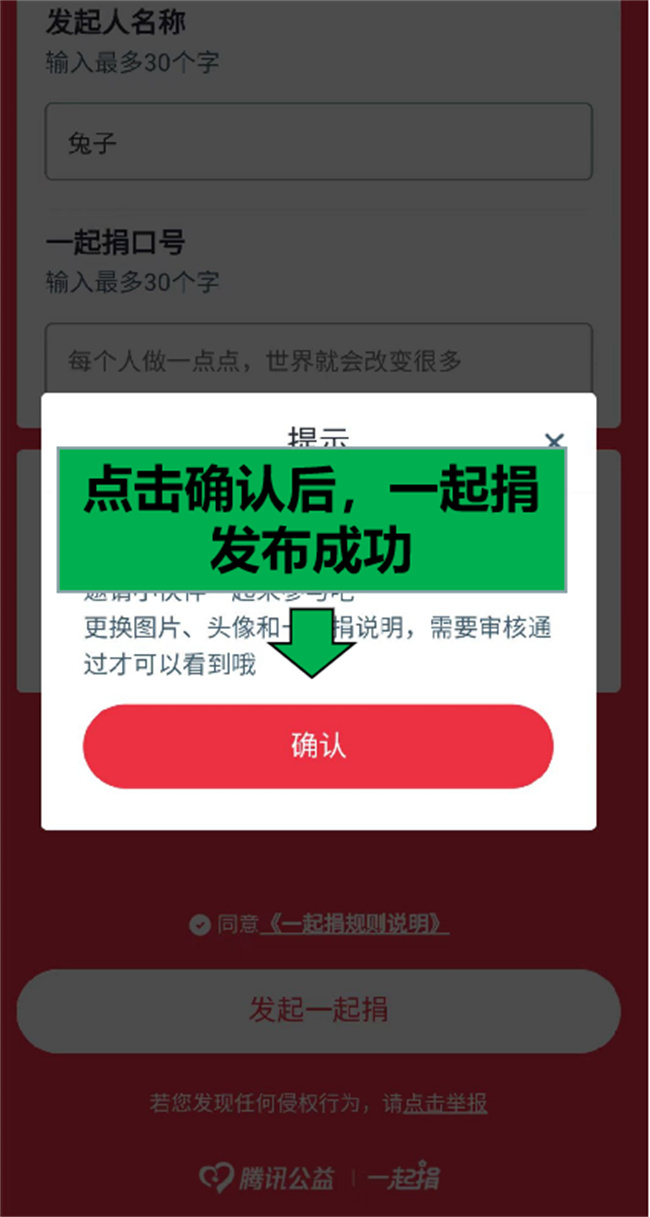Tap the 一起捐口号 slogan input field
650x1217 pixels.
pos(318,360)
